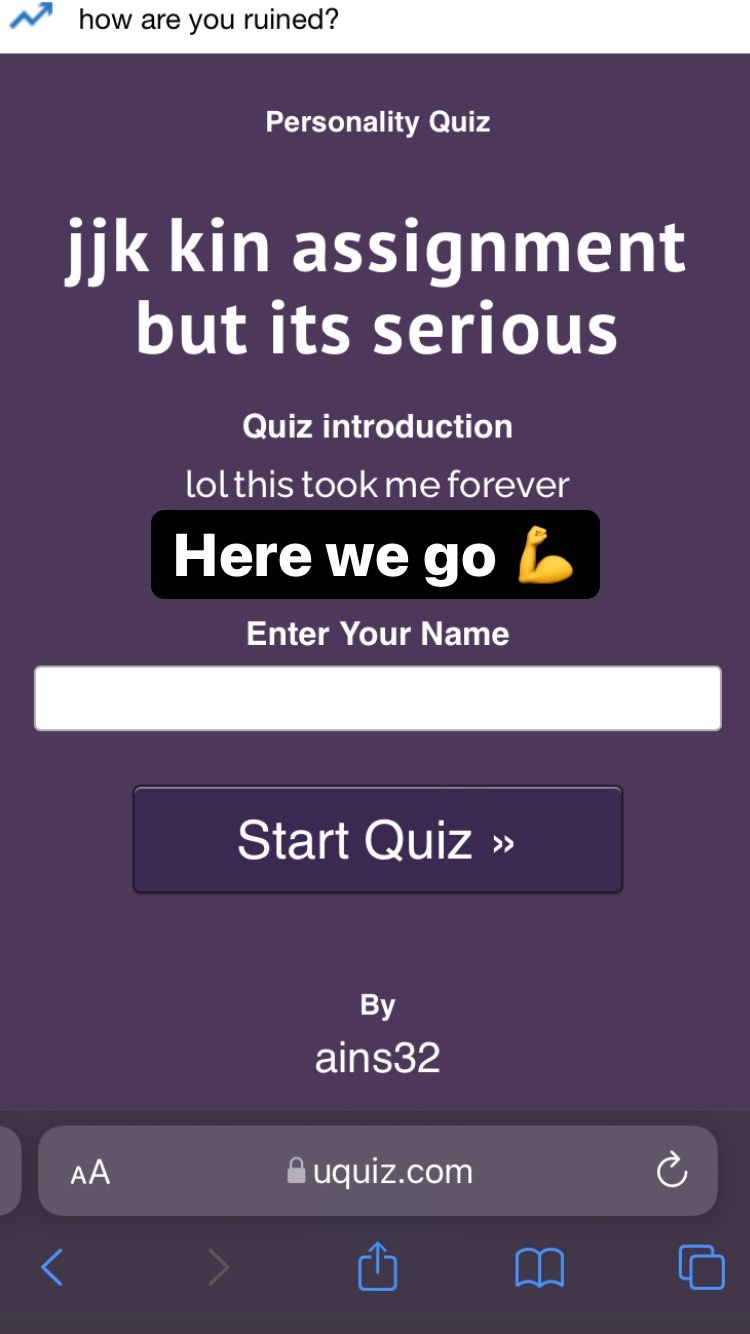Viewport: 750px width, 1334px height.
Task: Go back to the previous page
Action: tap(52, 1268)
